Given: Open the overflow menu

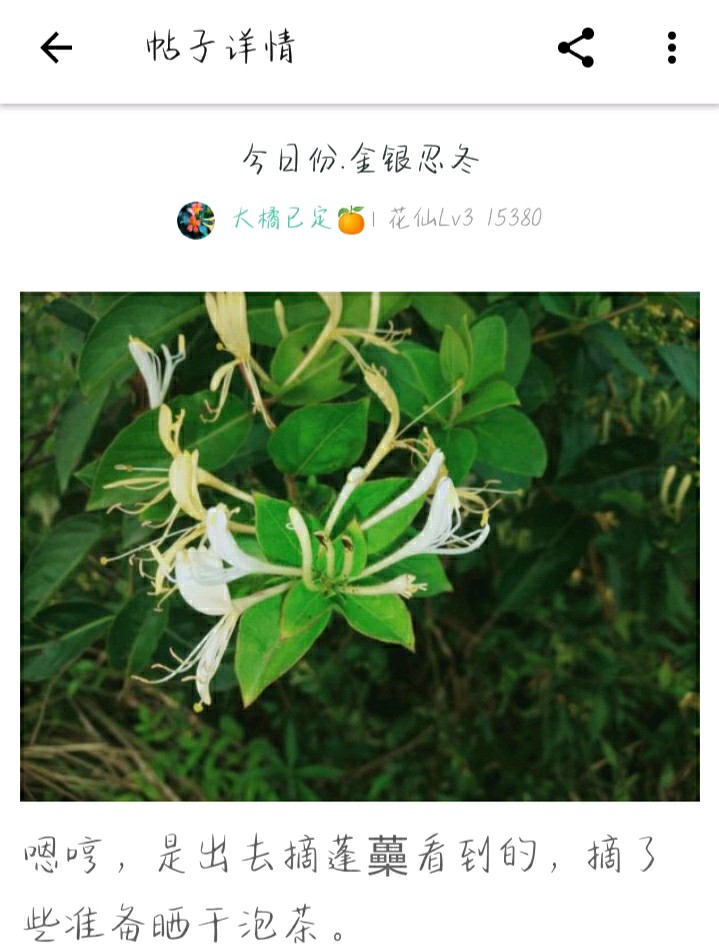Looking at the screenshot, I should click(x=671, y=47).
